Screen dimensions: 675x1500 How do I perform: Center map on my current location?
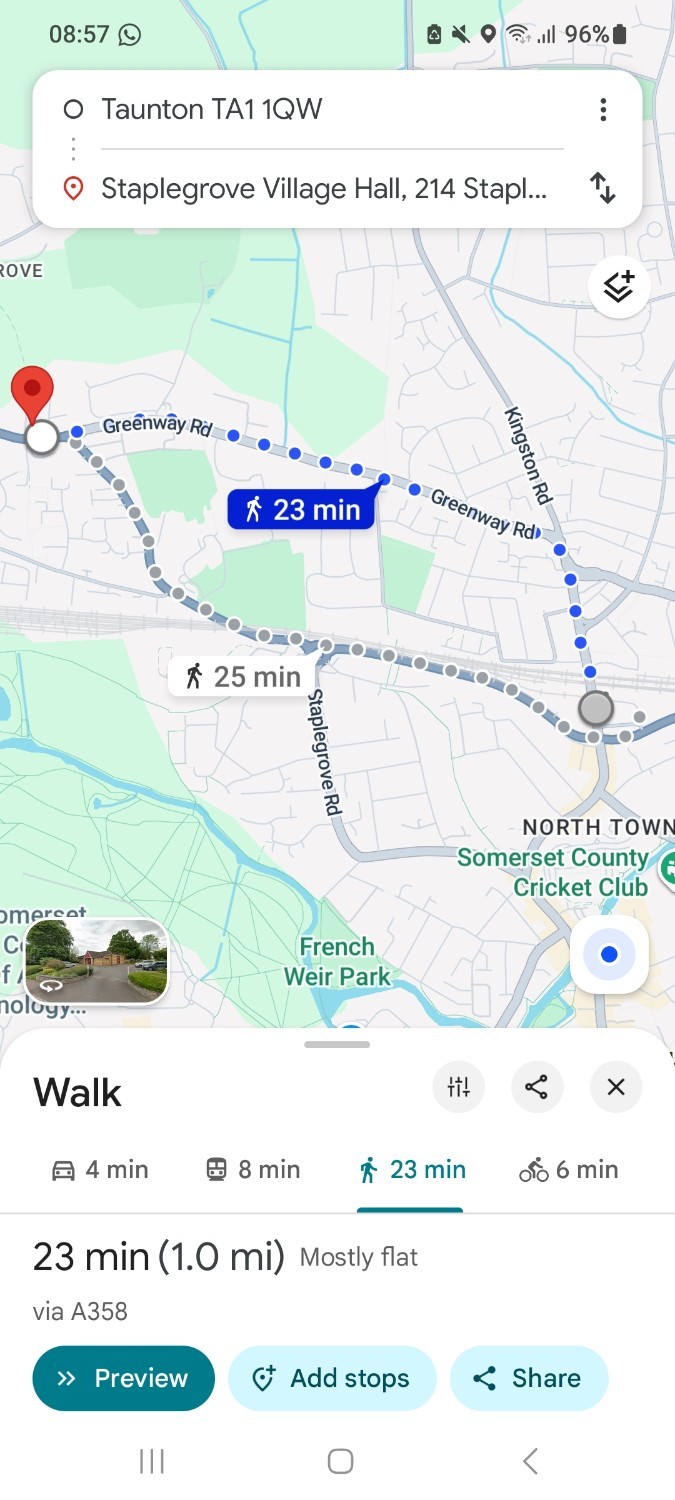(610, 954)
